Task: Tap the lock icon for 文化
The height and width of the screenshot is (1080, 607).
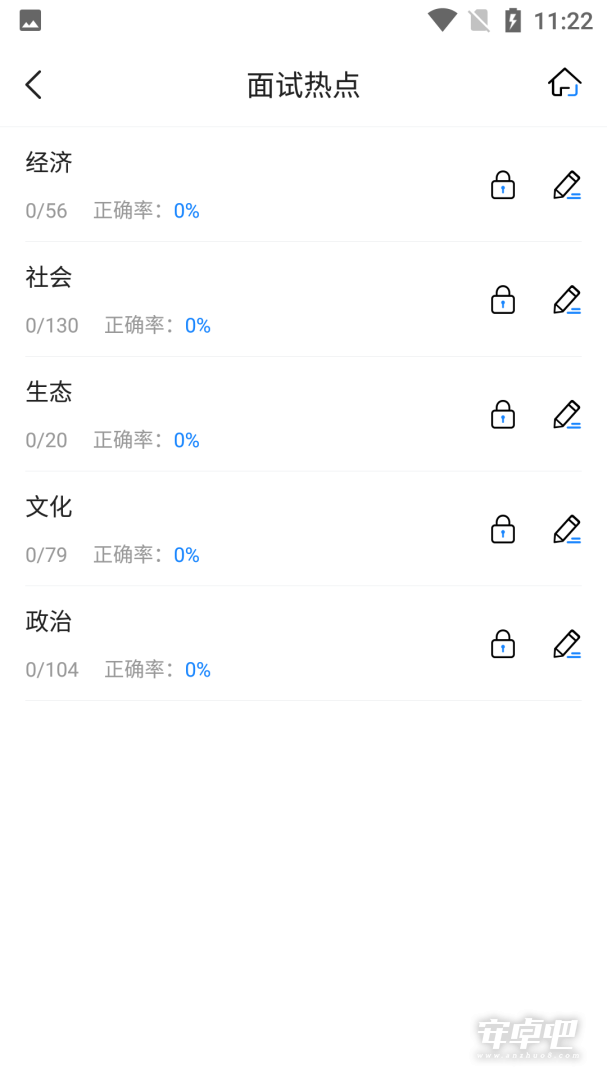Action: [x=503, y=530]
